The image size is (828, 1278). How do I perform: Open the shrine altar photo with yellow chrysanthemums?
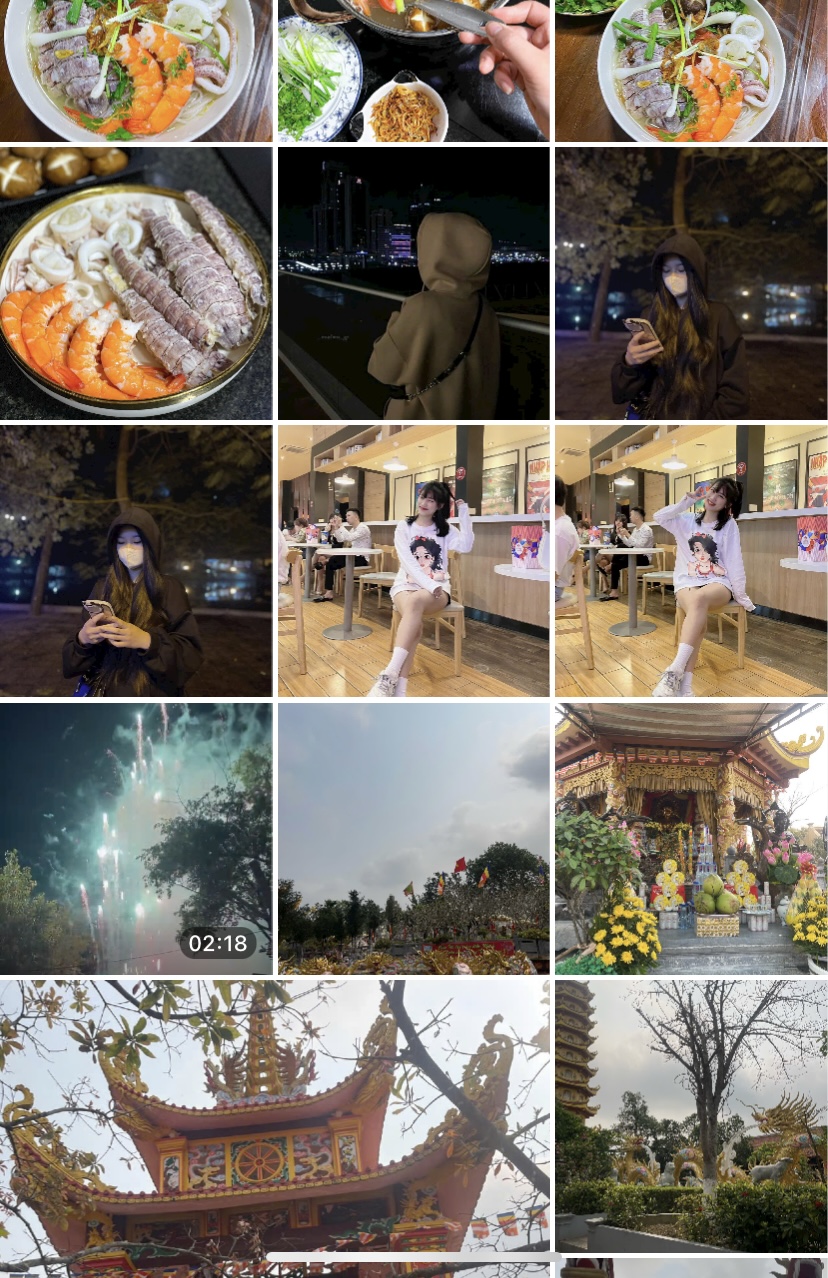coord(691,838)
